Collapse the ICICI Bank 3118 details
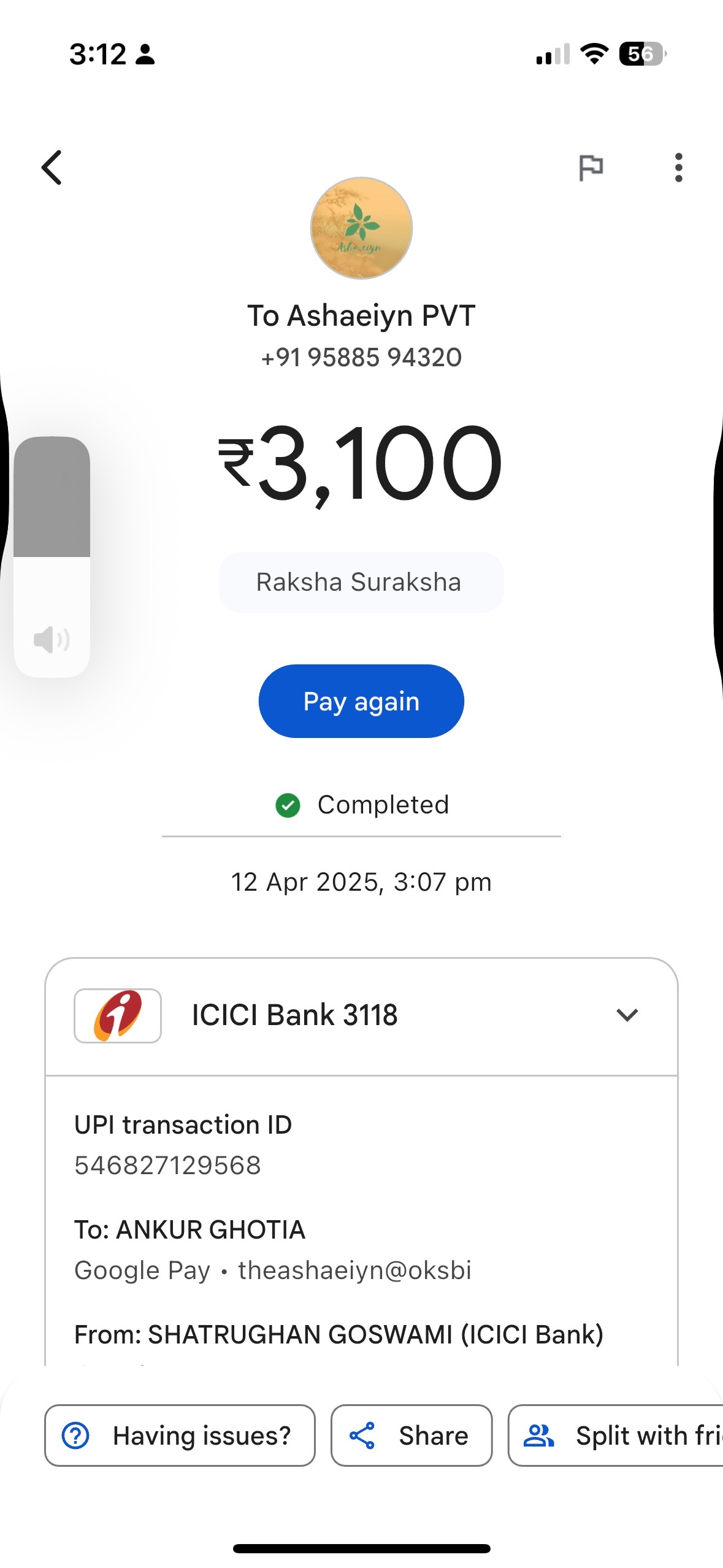 pyautogui.click(x=627, y=1015)
